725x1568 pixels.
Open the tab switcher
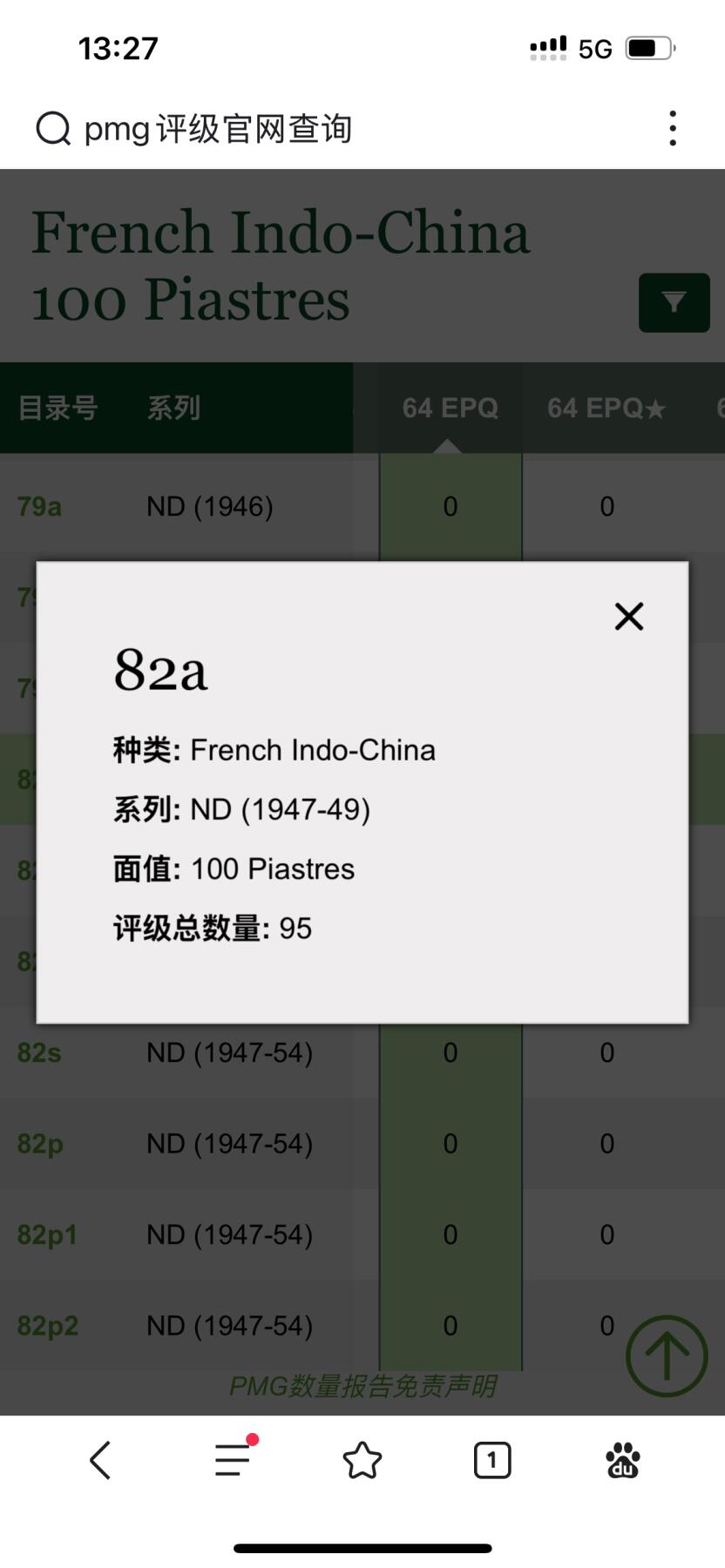point(492,1461)
